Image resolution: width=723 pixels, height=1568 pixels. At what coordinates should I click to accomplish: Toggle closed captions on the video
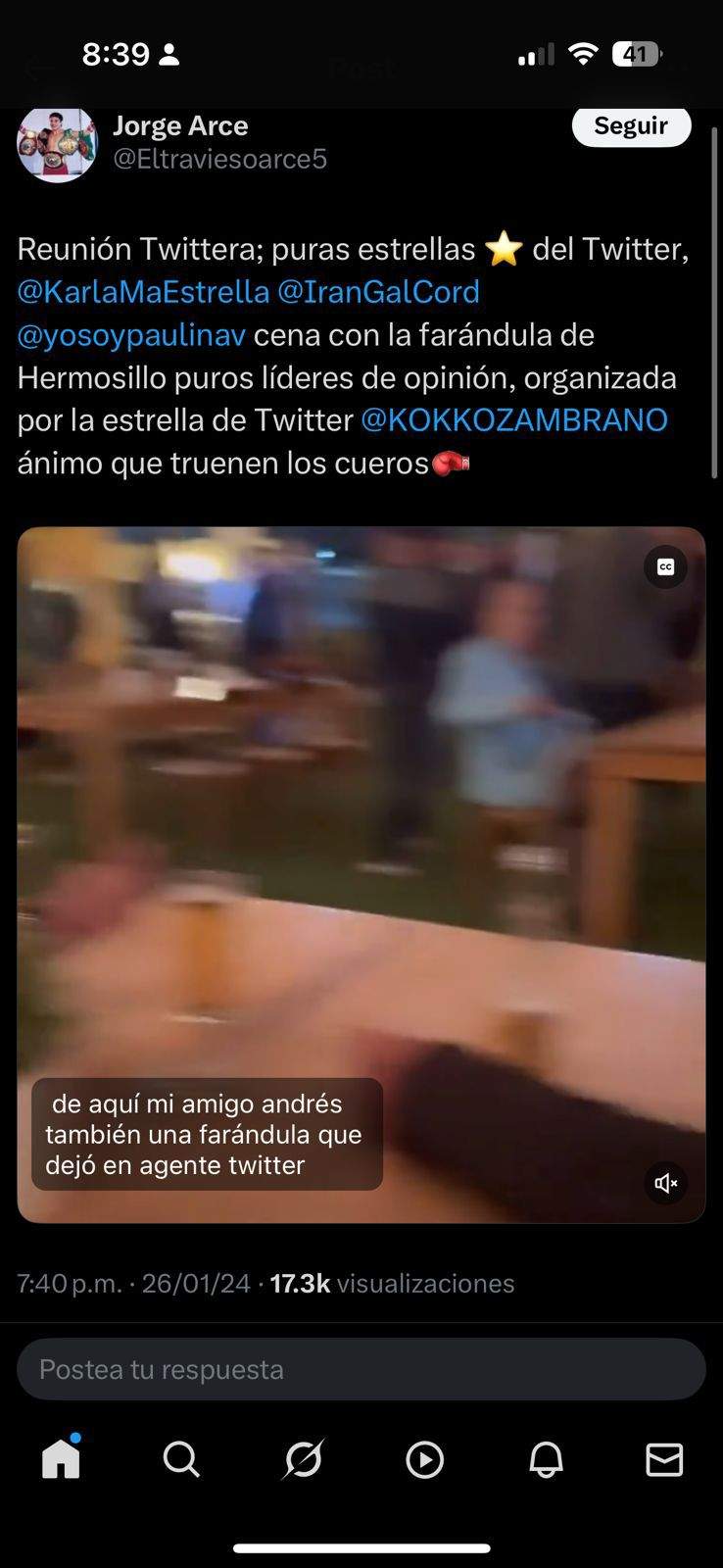point(665,567)
